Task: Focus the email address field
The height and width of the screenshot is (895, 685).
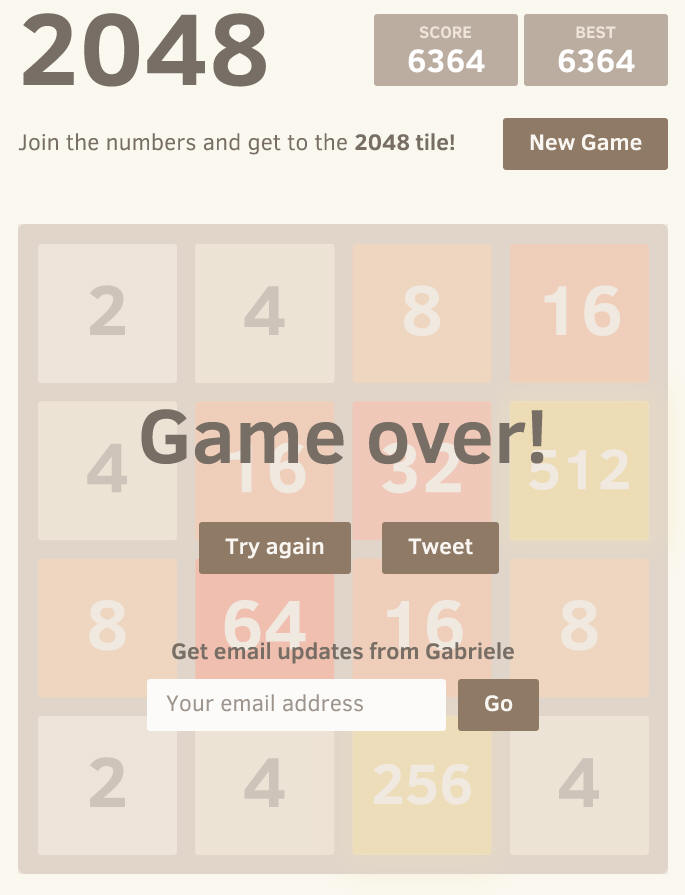Action: point(296,704)
